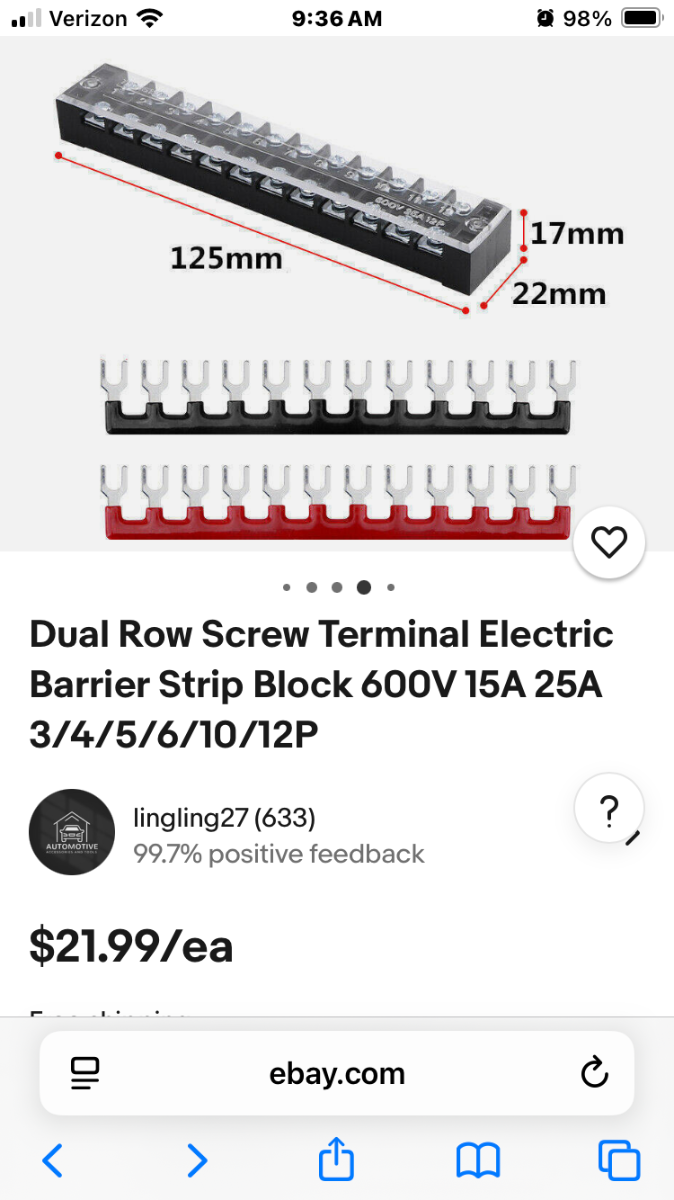Image resolution: width=674 pixels, height=1200 pixels.
Task: Add this terminal block to watchlist
Action: 608,542
